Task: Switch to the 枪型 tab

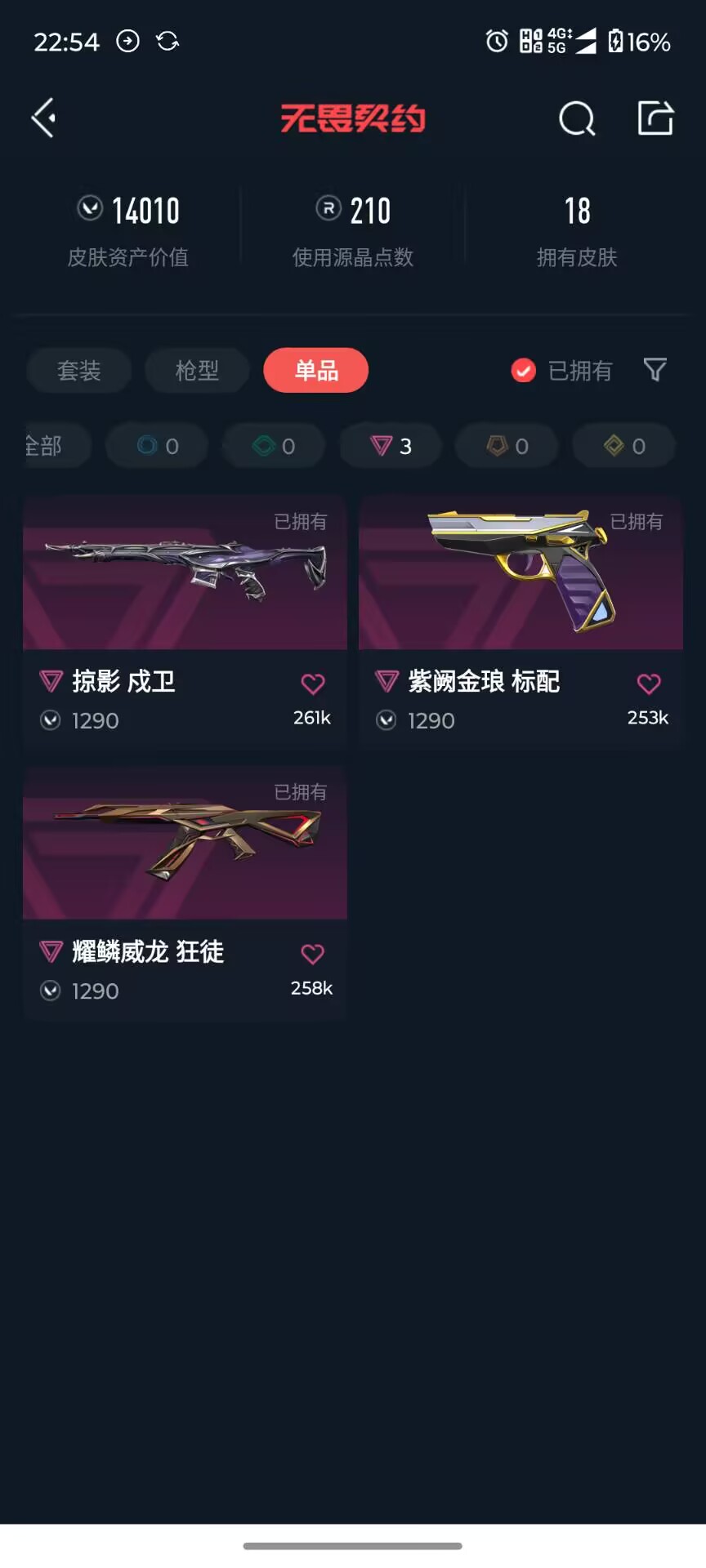Action: pos(197,371)
